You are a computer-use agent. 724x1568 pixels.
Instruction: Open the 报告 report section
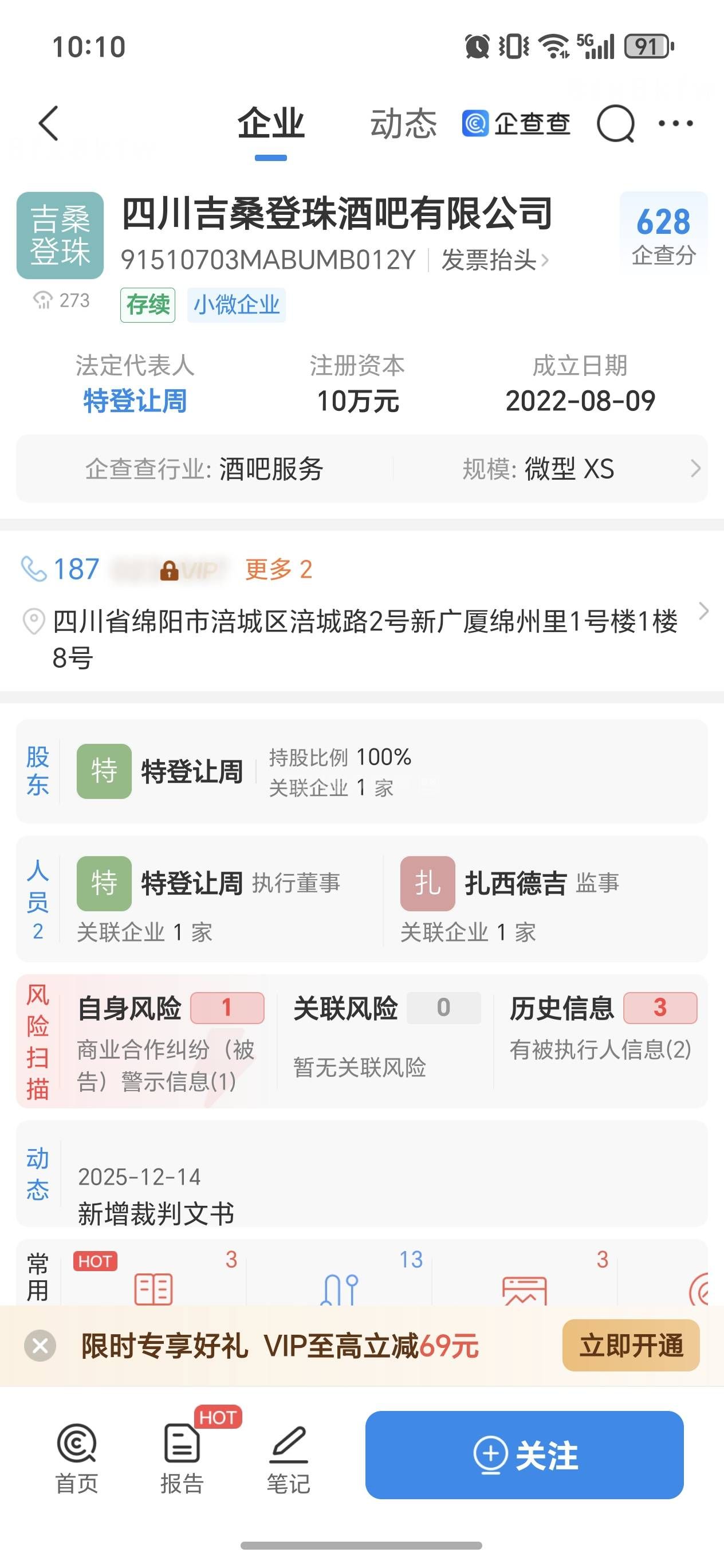tap(182, 1459)
